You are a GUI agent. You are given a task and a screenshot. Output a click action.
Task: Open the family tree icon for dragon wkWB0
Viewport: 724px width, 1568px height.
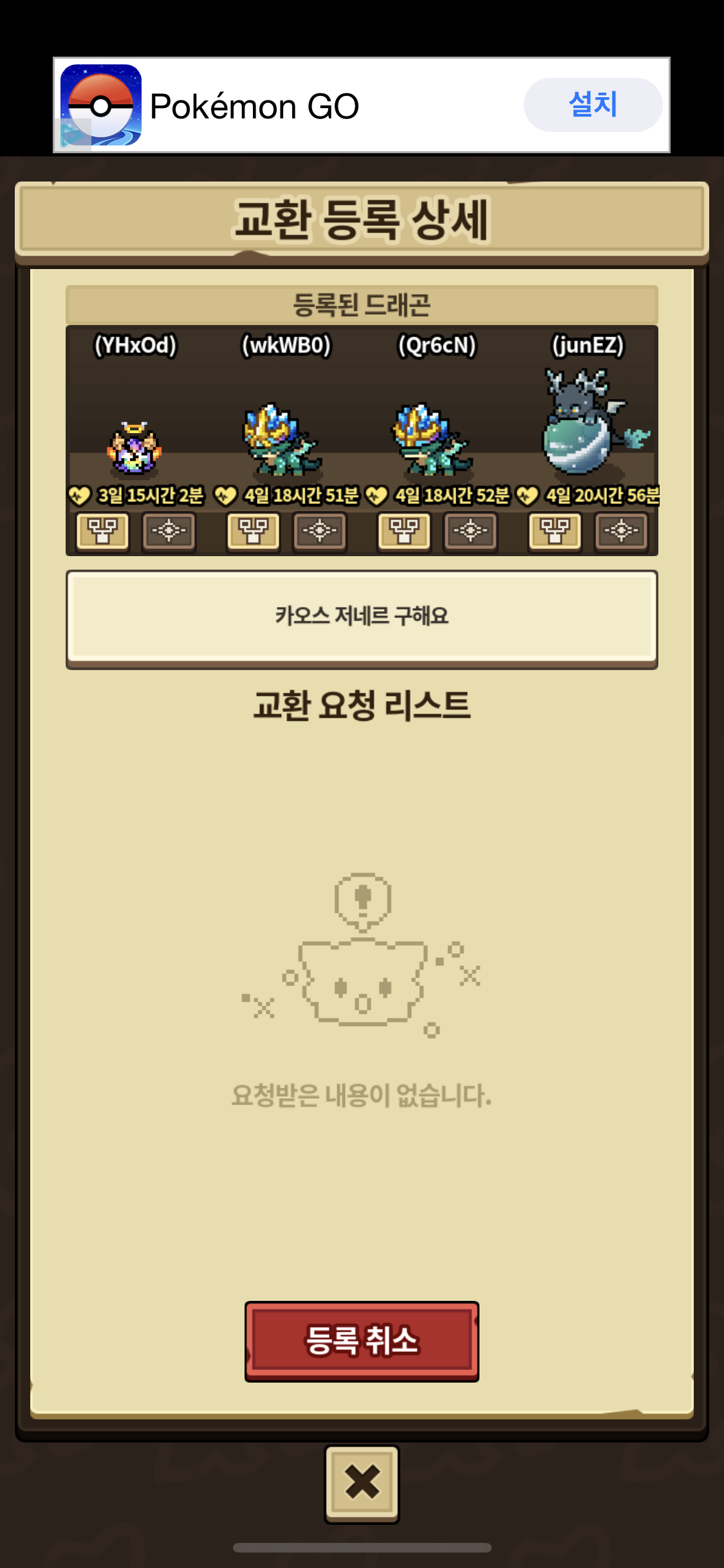[x=254, y=531]
